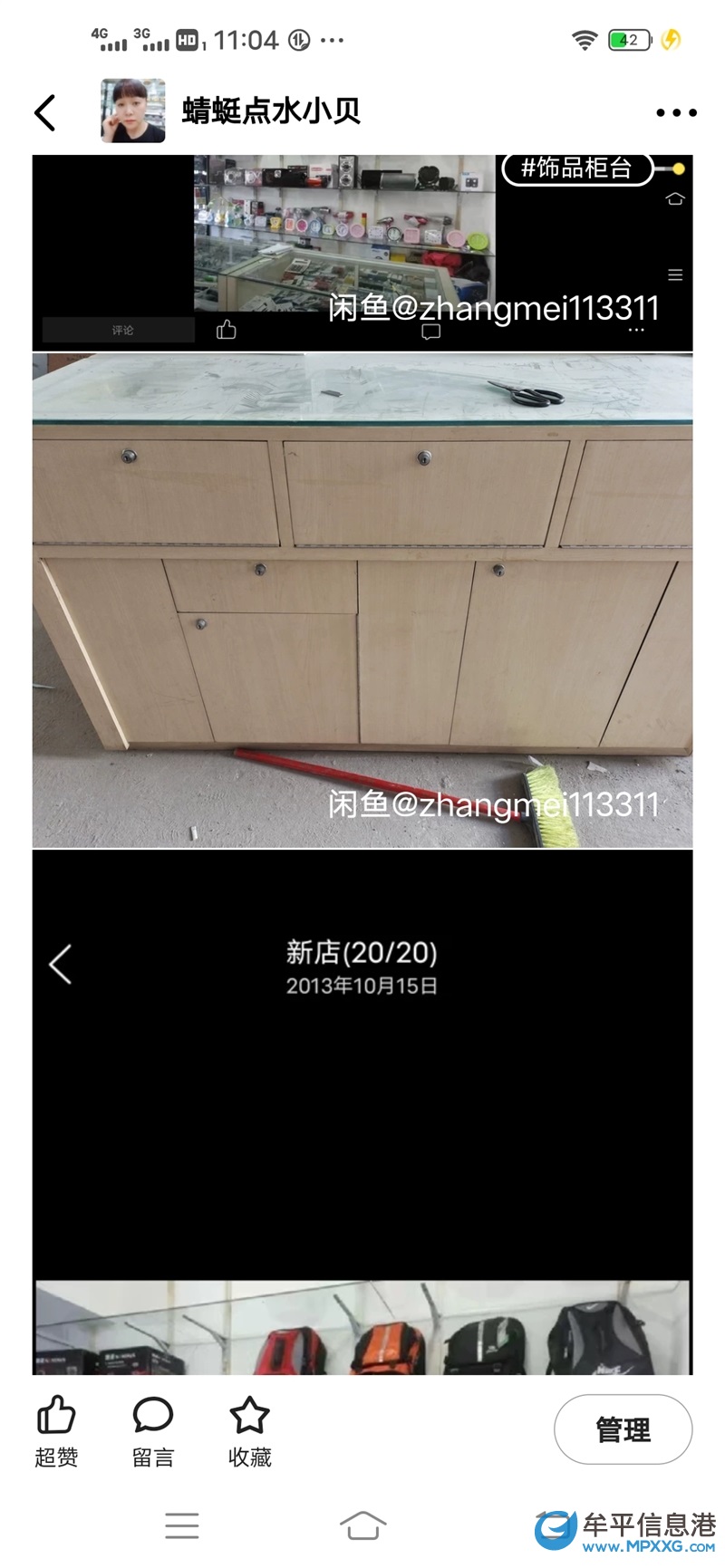Enlarge the 新店(20/20) album screenshot
The width and height of the screenshot is (725, 1568).
pyautogui.click(x=362, y=1111)
